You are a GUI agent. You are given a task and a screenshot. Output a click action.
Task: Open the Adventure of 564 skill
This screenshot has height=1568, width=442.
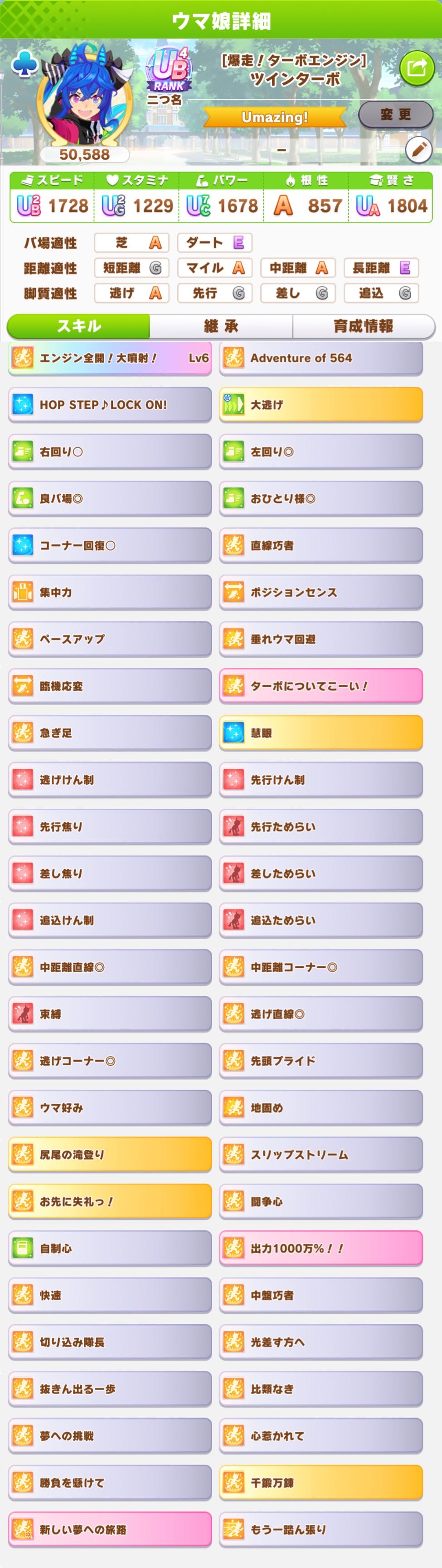(321, 358)
